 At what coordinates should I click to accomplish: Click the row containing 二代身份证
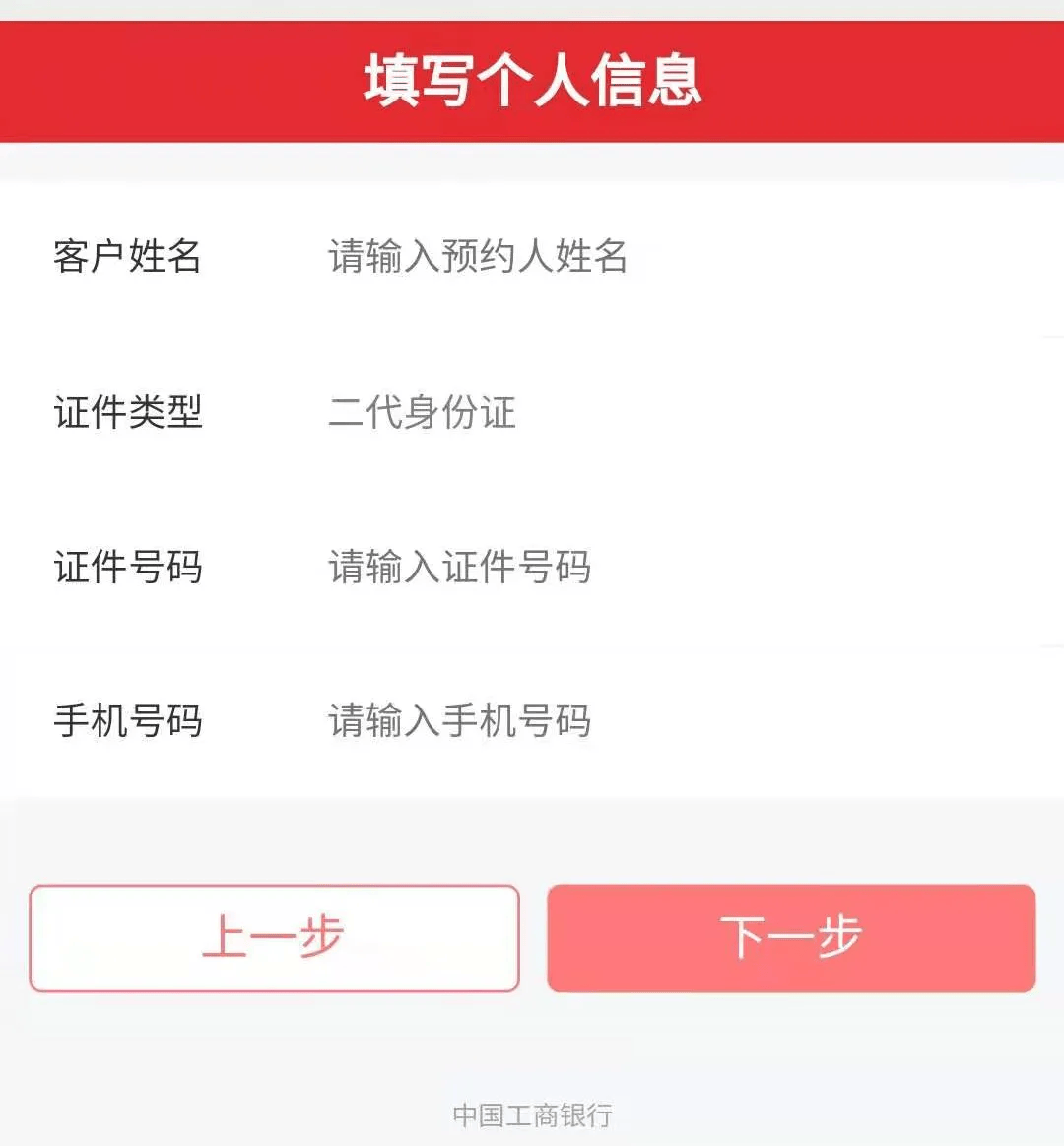click(532, 414)
